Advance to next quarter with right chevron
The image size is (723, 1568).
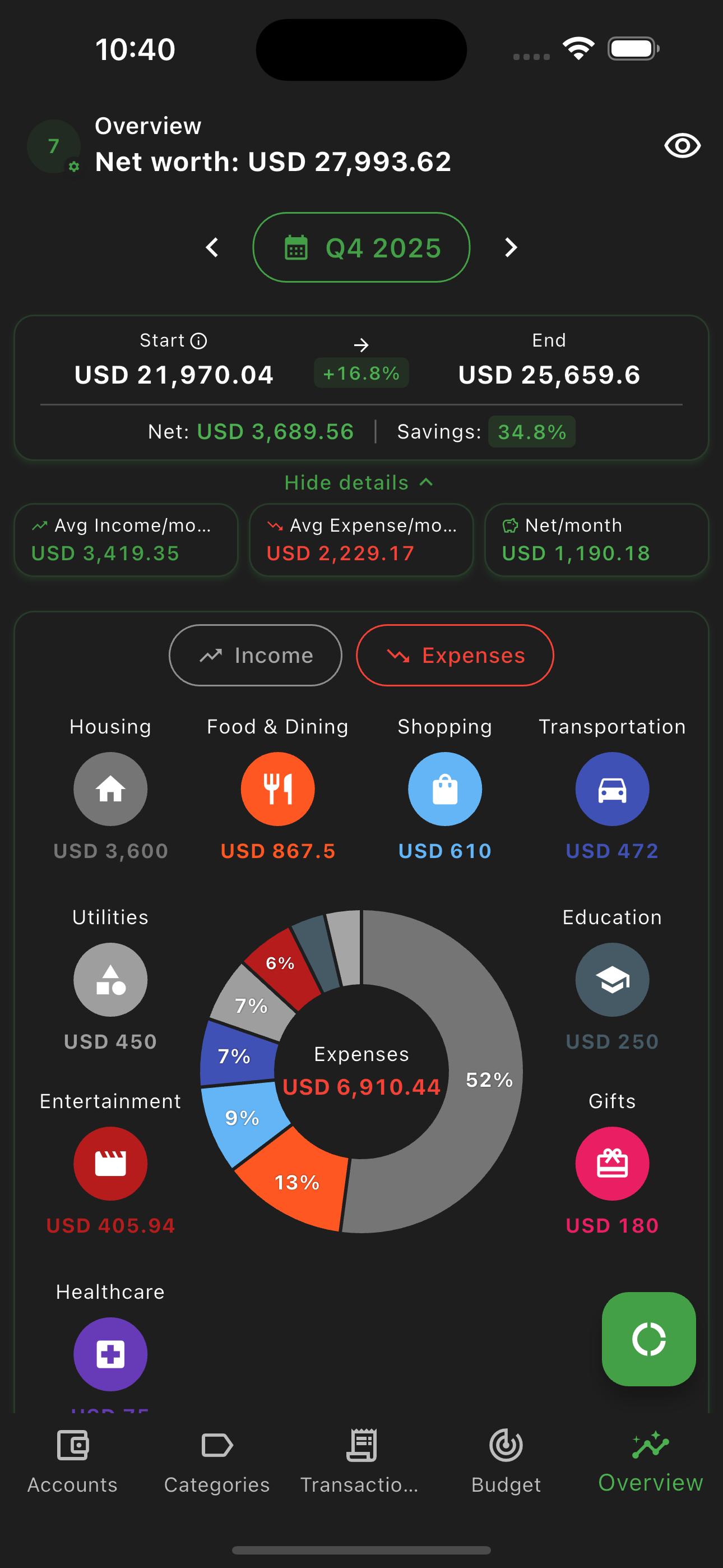510,248
